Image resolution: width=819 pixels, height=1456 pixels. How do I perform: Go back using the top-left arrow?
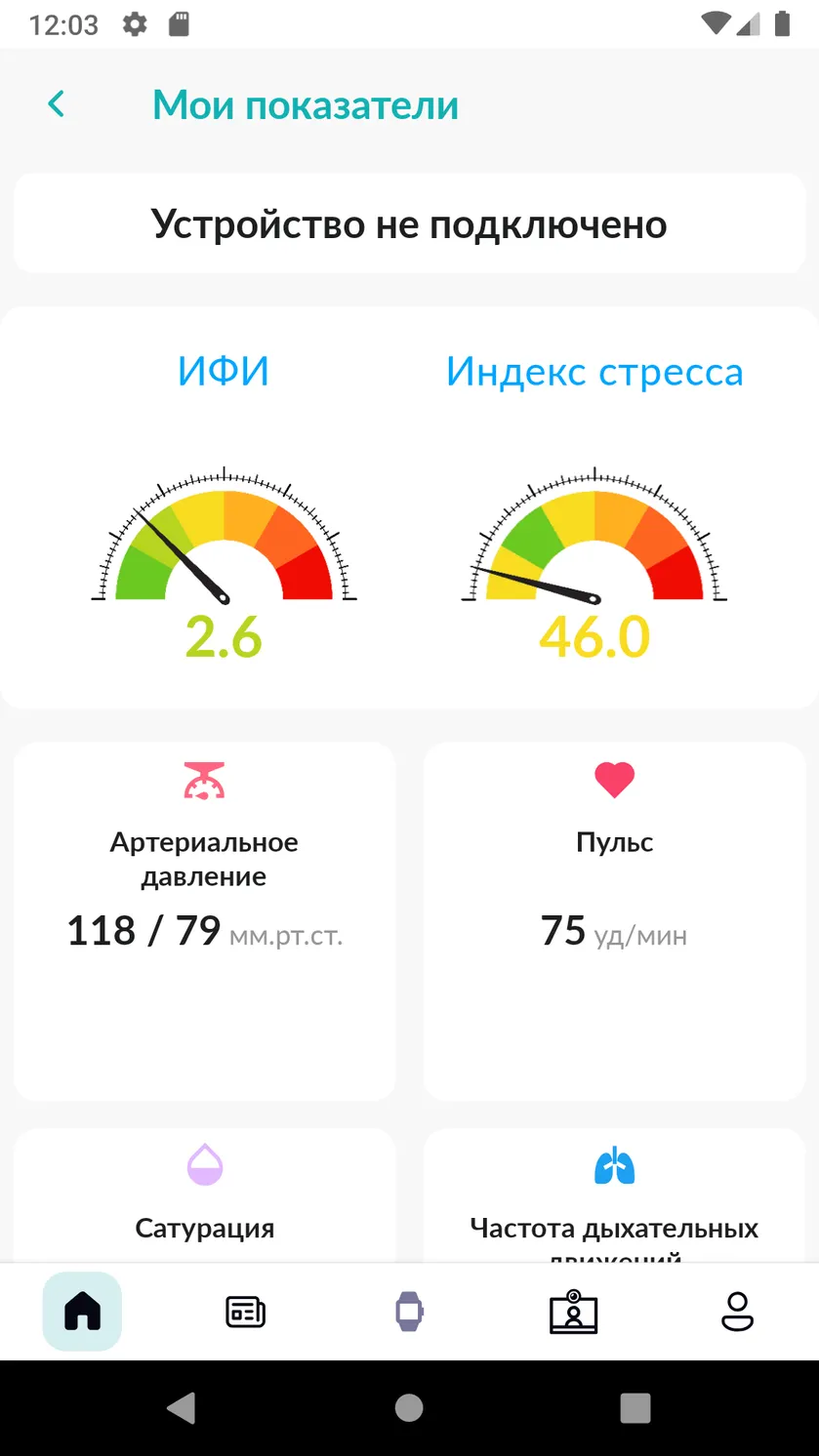(x=57, y=104)
